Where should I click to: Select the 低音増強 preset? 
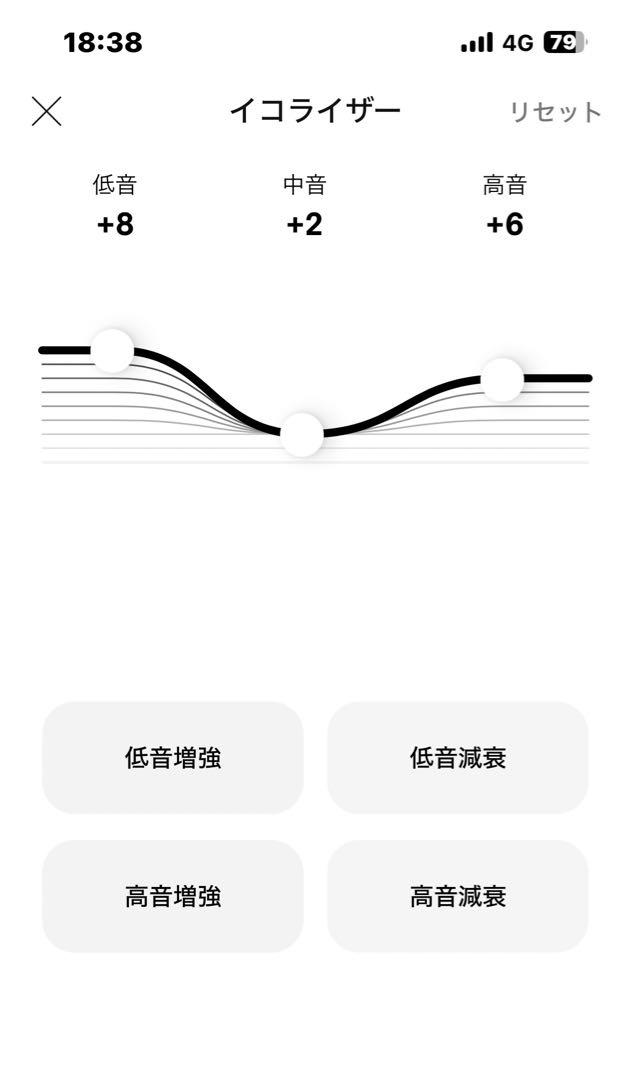(173, 758)
